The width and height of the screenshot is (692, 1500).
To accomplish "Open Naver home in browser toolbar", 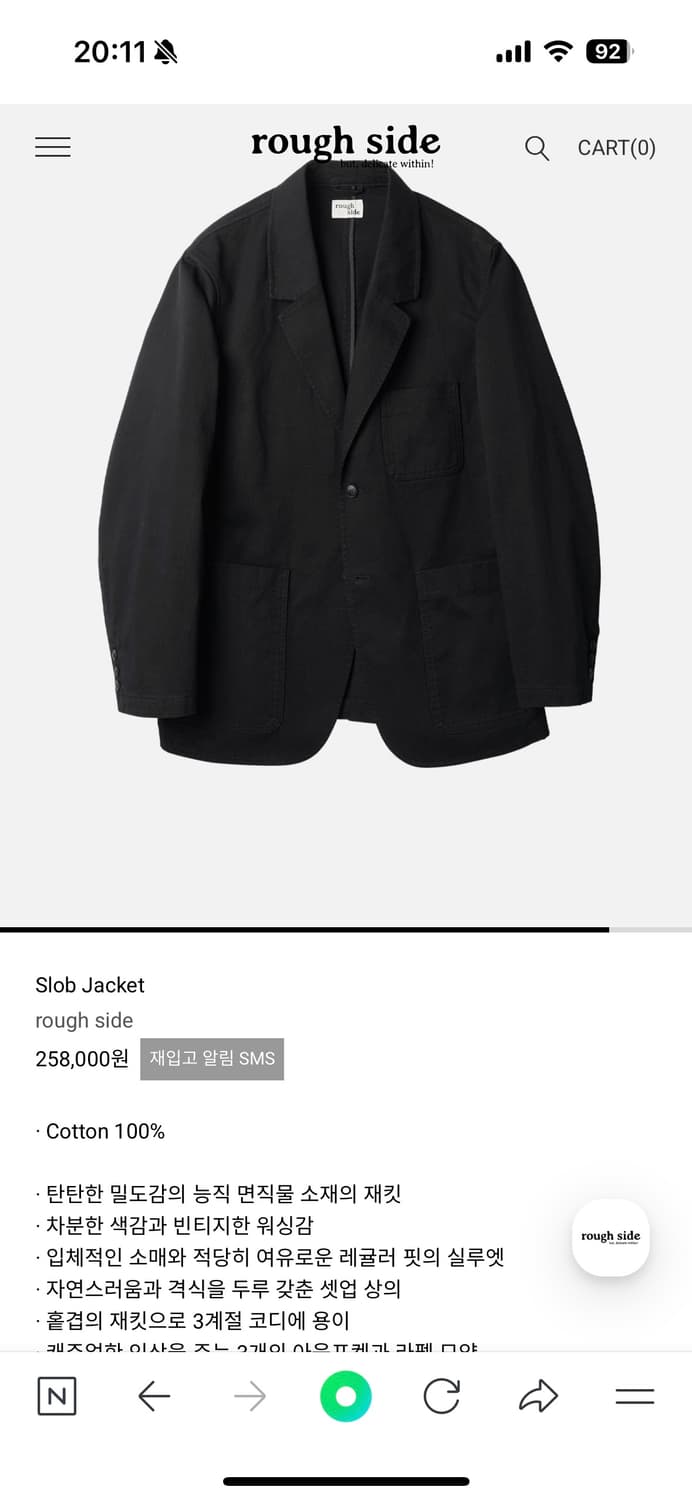I will click(x=57, y=1396).
